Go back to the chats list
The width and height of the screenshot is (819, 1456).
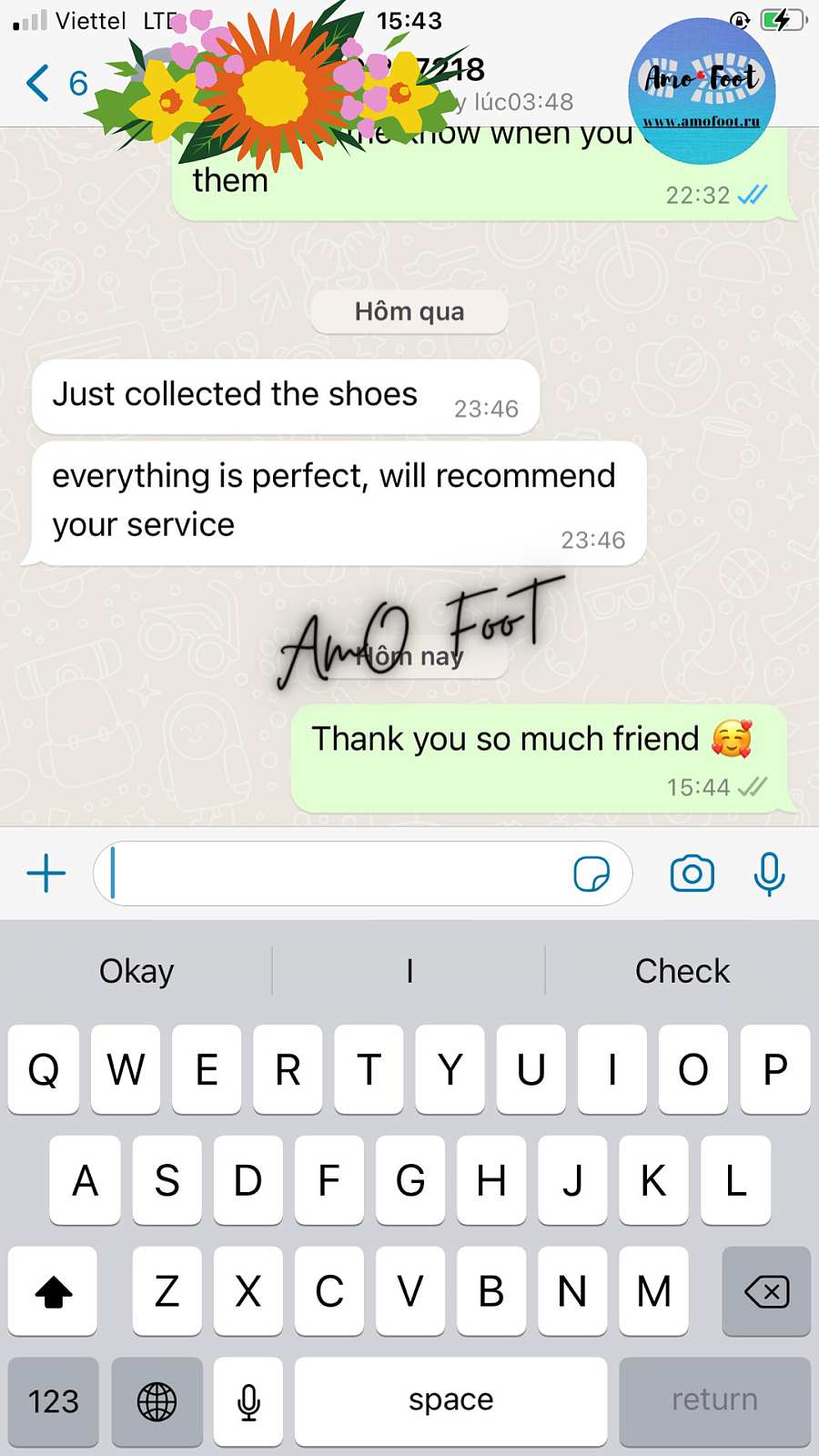[53, 83]
